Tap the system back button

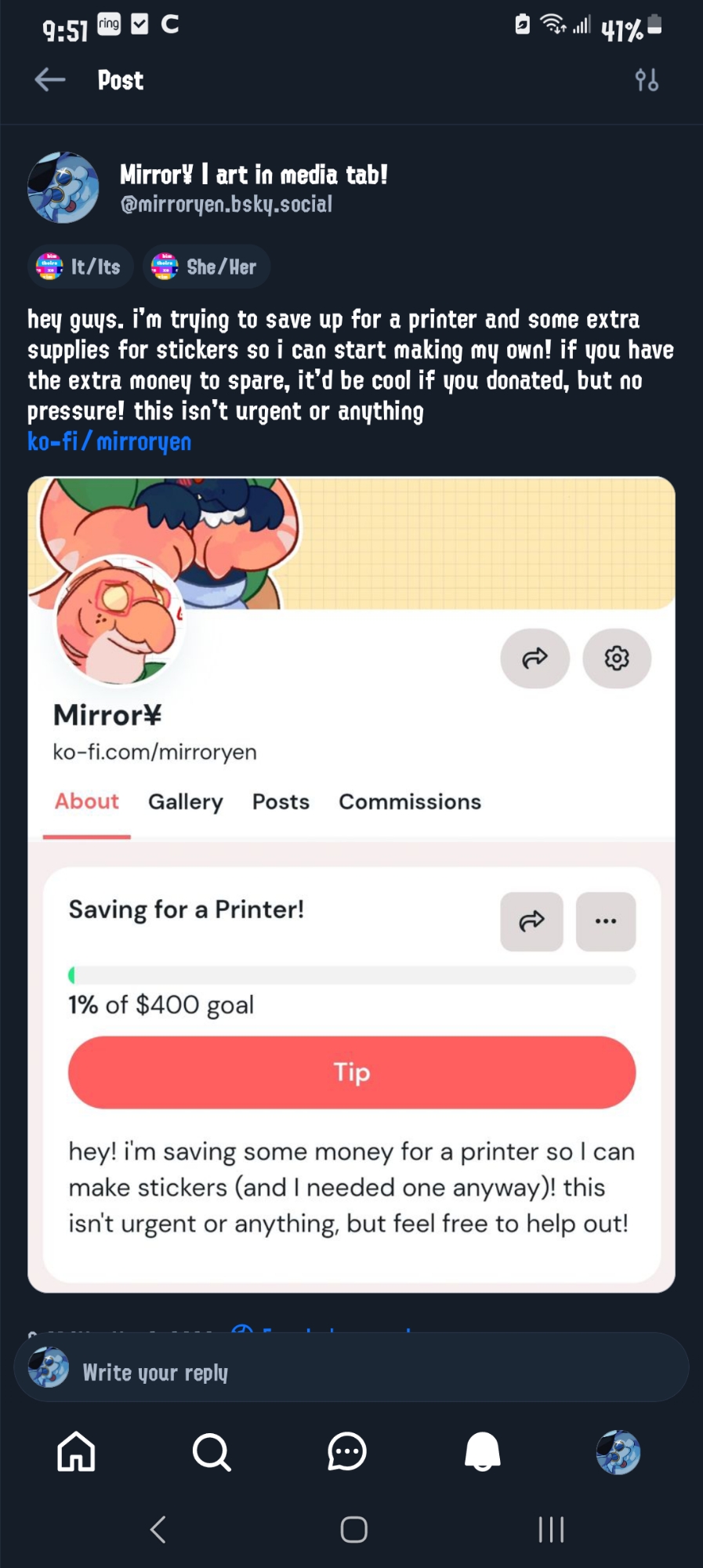click(158, 1530)
